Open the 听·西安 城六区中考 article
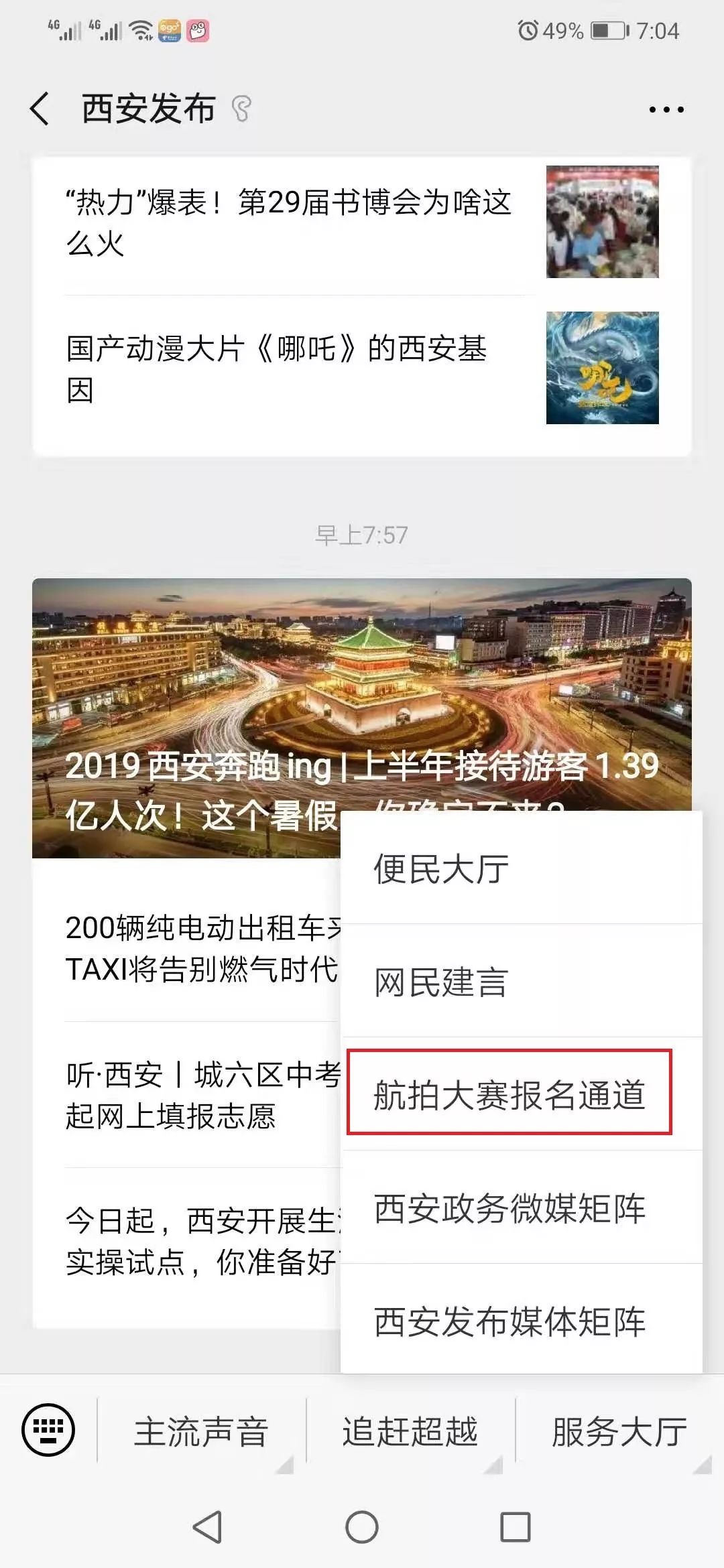This screenshot has width=724, height=1568. (x=201, y=1095)
